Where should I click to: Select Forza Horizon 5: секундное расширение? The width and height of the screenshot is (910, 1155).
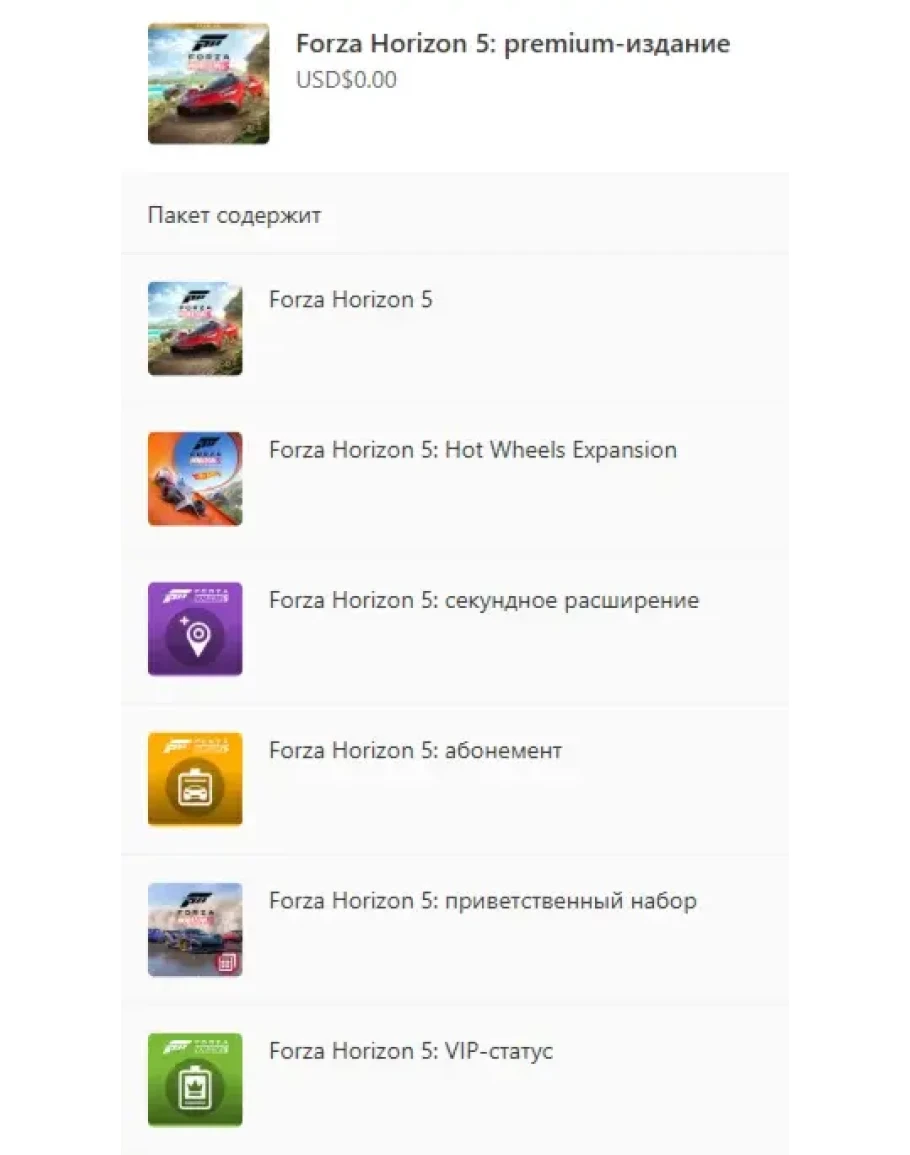[x=483, y=601]
